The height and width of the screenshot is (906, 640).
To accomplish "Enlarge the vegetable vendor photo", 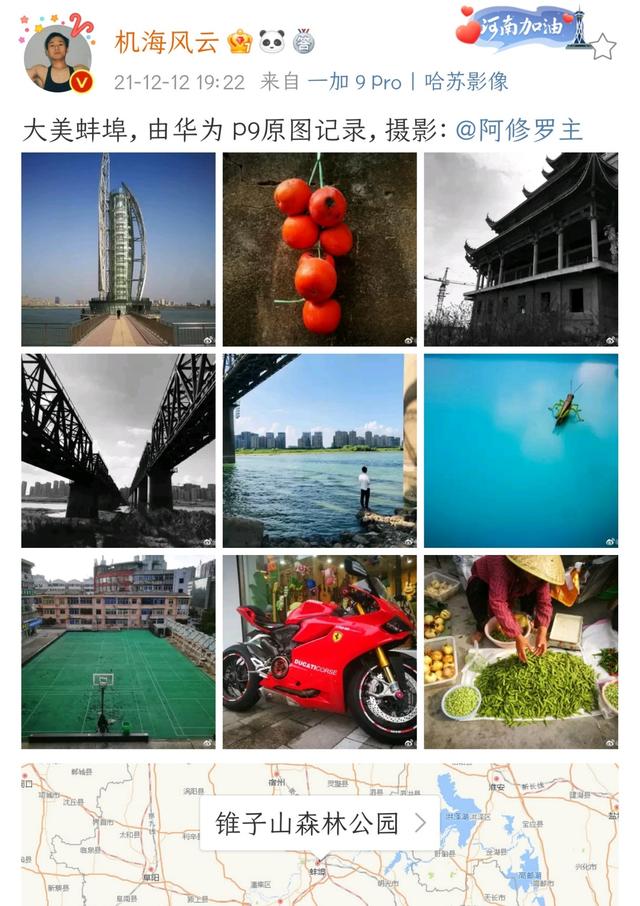I will point(520,652).
